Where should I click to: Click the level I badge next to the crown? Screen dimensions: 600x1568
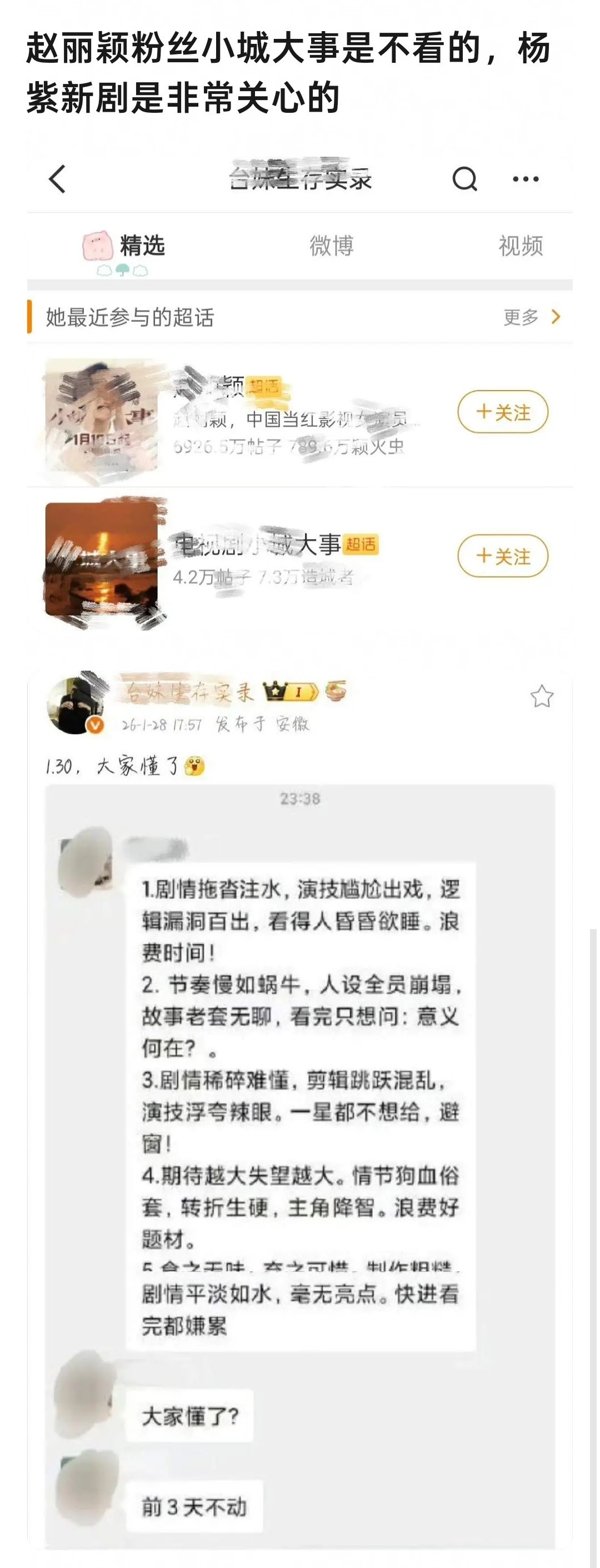[299, 691]
